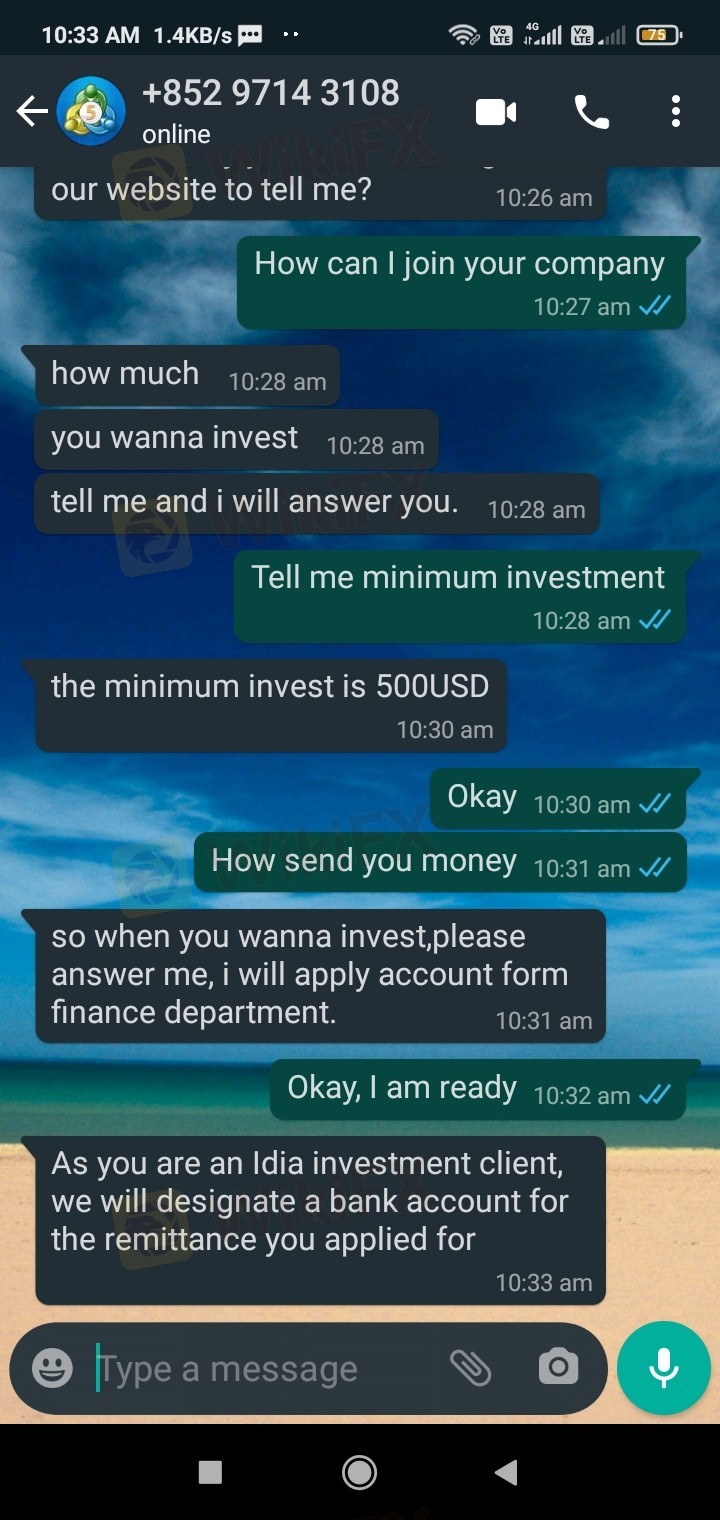Open the camera from message bar

click(558, 1367)
